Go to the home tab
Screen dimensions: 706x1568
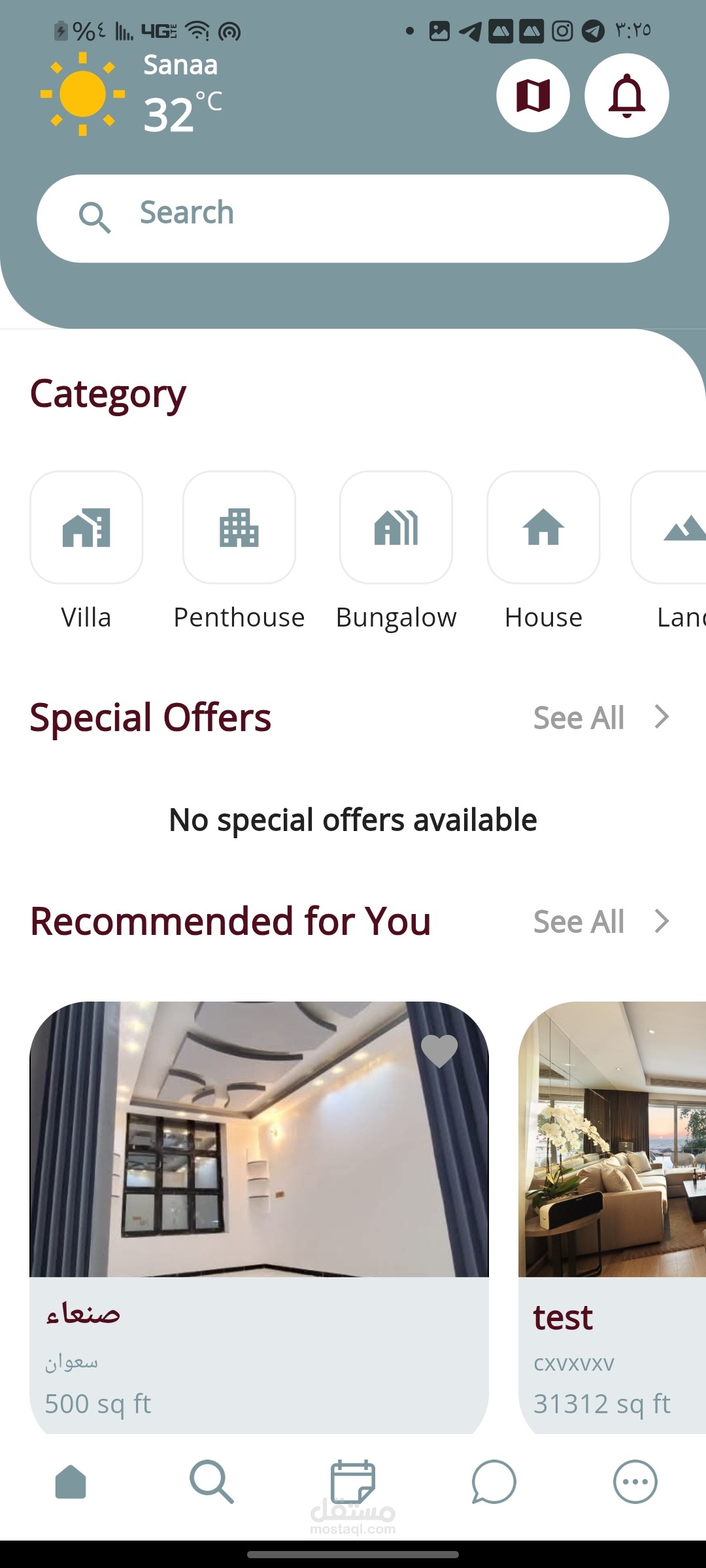(x=71, y=1481)
